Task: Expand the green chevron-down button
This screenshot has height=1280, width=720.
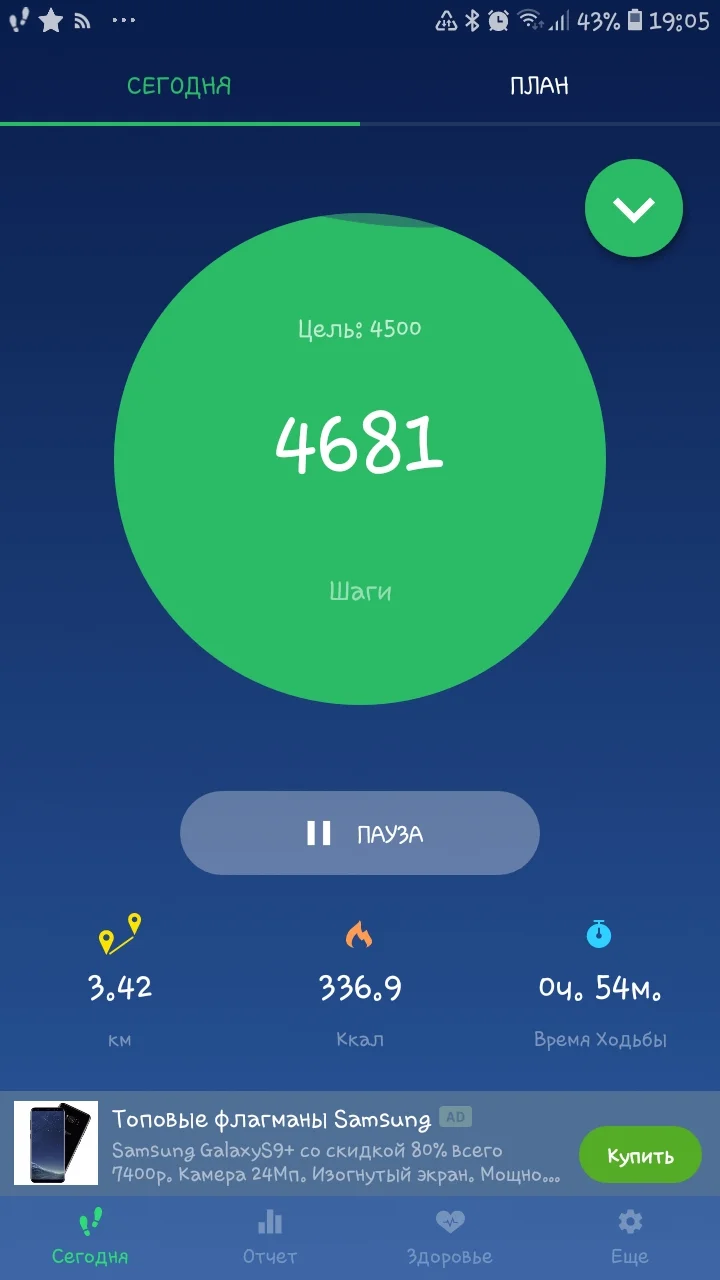Action: [634, 209]
